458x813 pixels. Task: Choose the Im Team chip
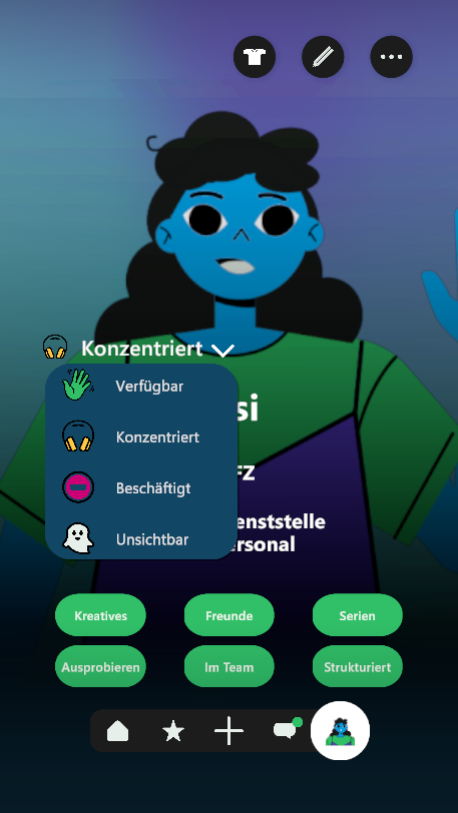[229, 667]
